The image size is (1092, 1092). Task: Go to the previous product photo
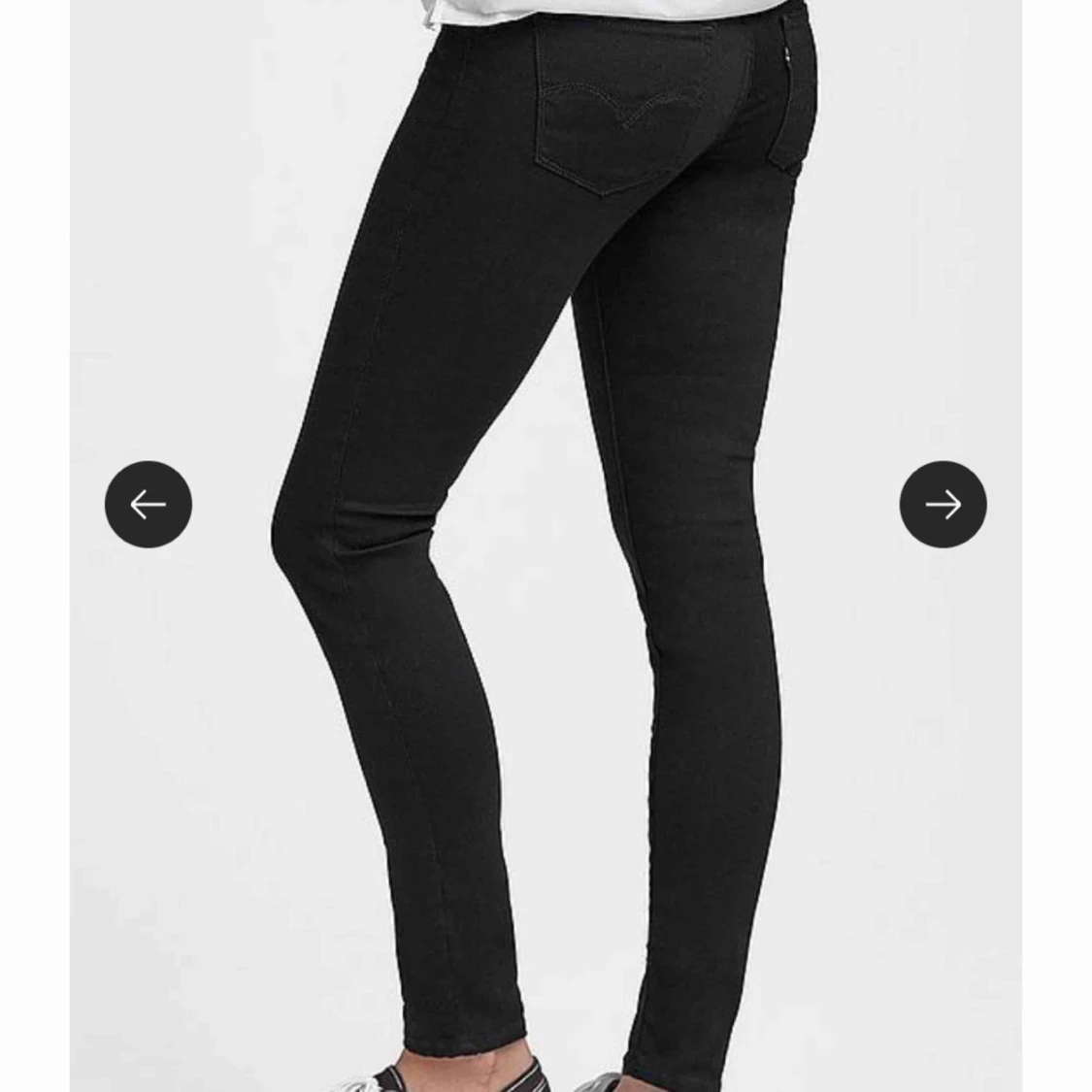[149, 504]
